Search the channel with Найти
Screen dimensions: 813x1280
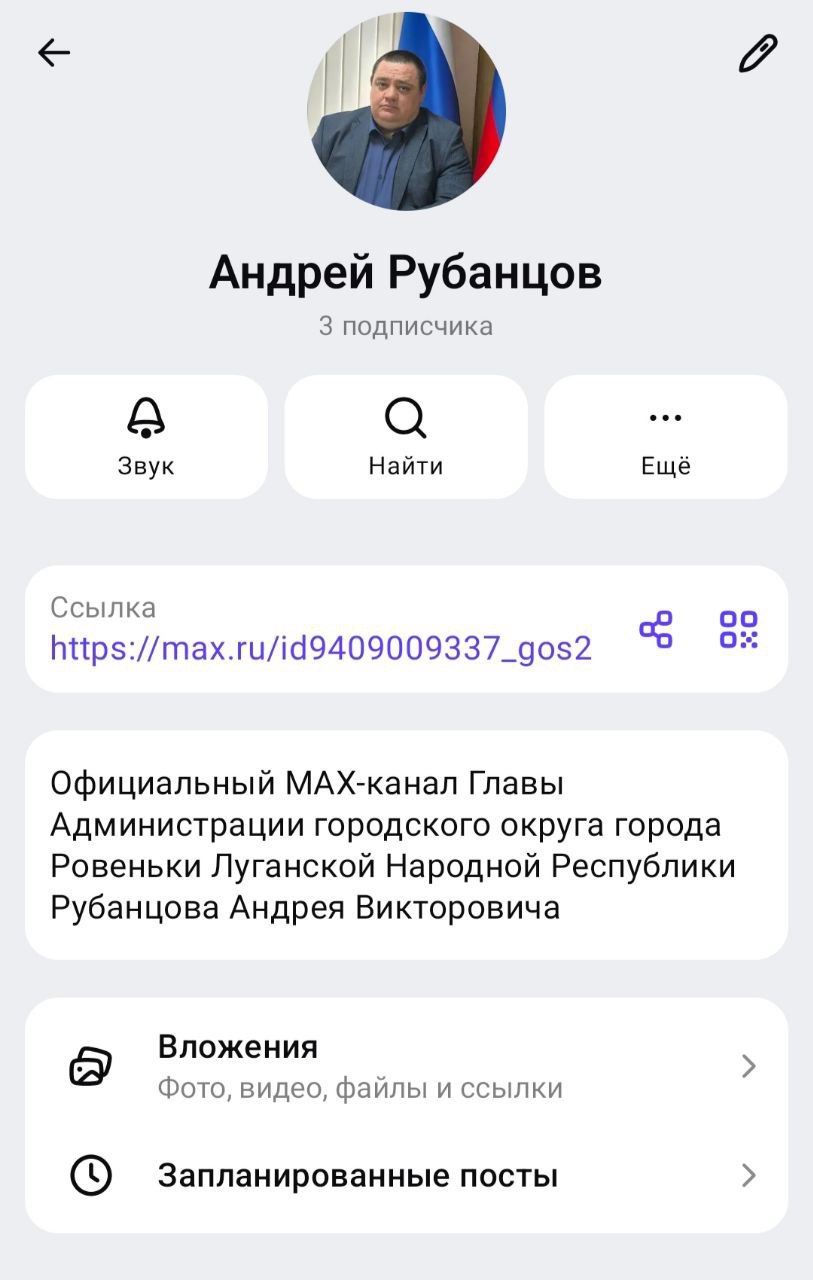click(406, 437)
